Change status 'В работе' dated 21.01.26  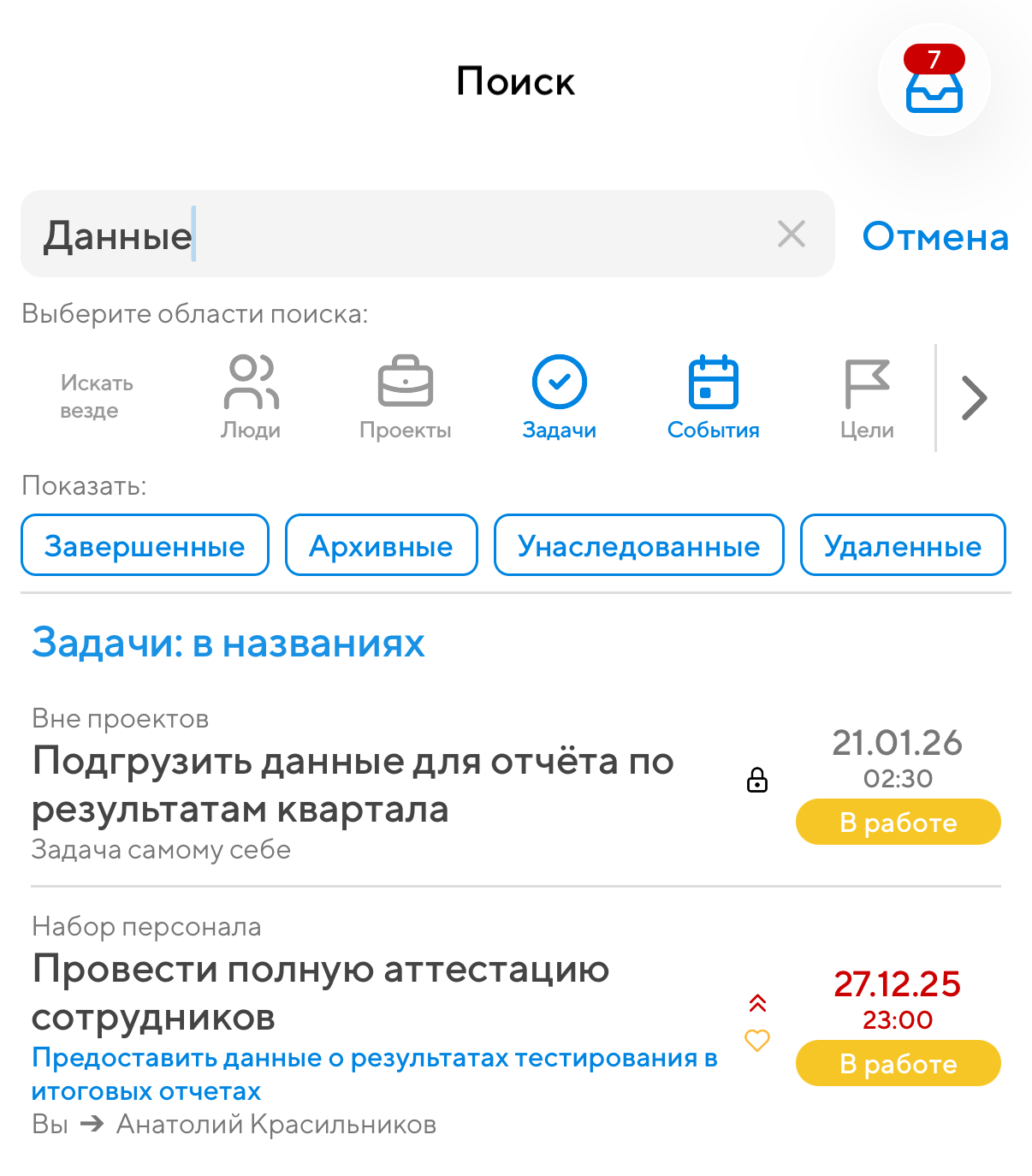click(x=898, y=823)
